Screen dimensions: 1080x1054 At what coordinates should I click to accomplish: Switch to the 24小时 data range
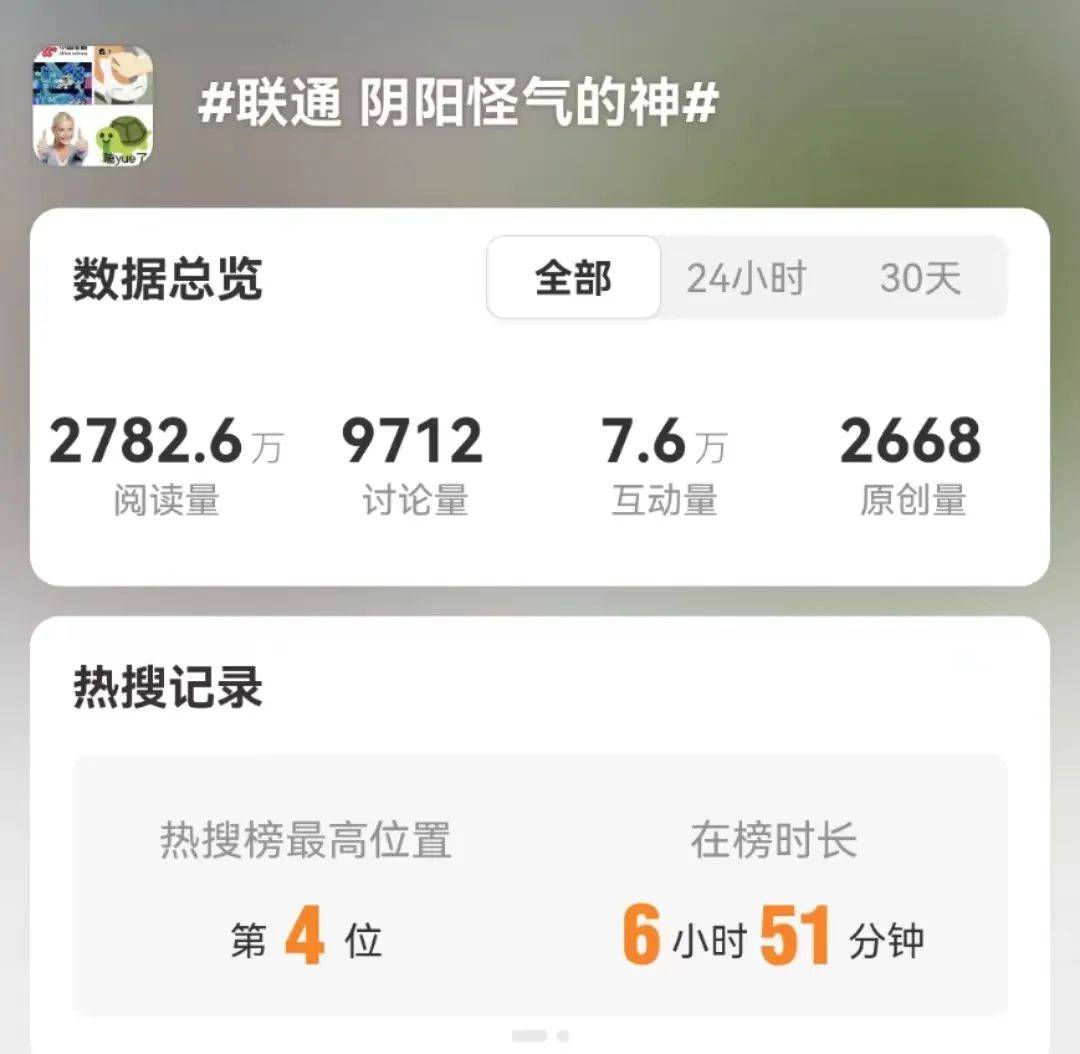click(x=746, y=279)
